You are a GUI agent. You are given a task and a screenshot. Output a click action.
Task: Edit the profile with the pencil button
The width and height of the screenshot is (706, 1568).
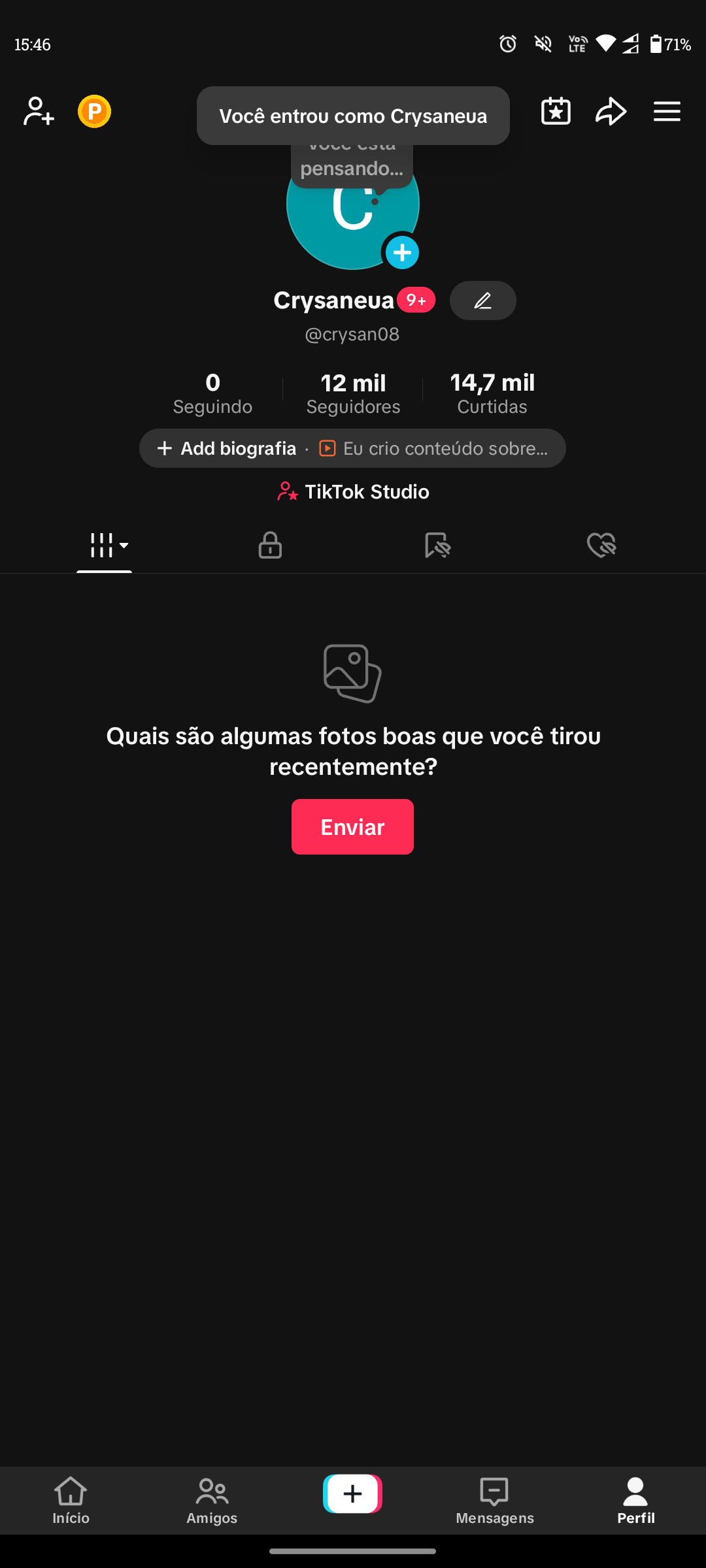coord(482,301)
